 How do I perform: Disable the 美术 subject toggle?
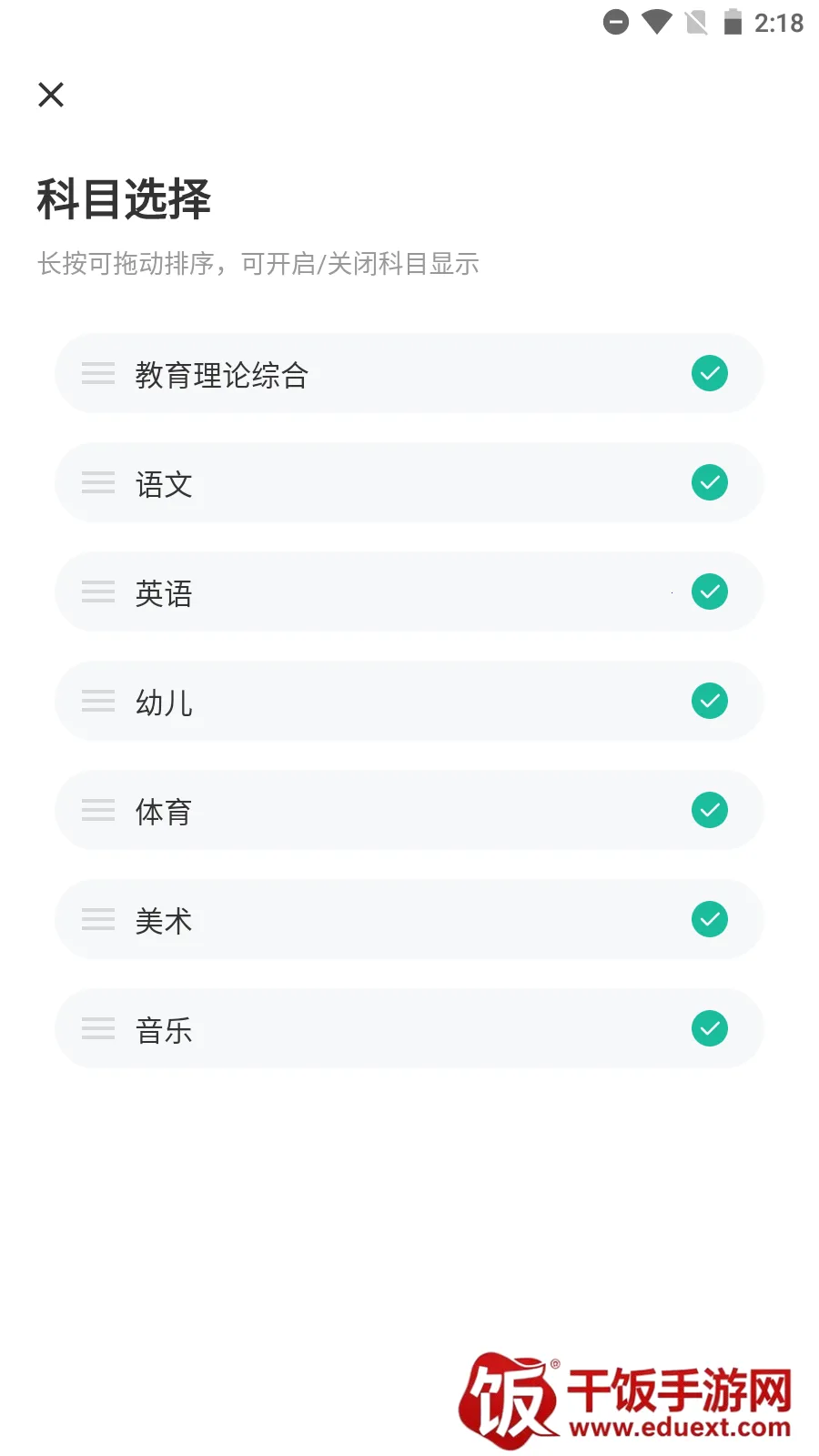point(710,920)
